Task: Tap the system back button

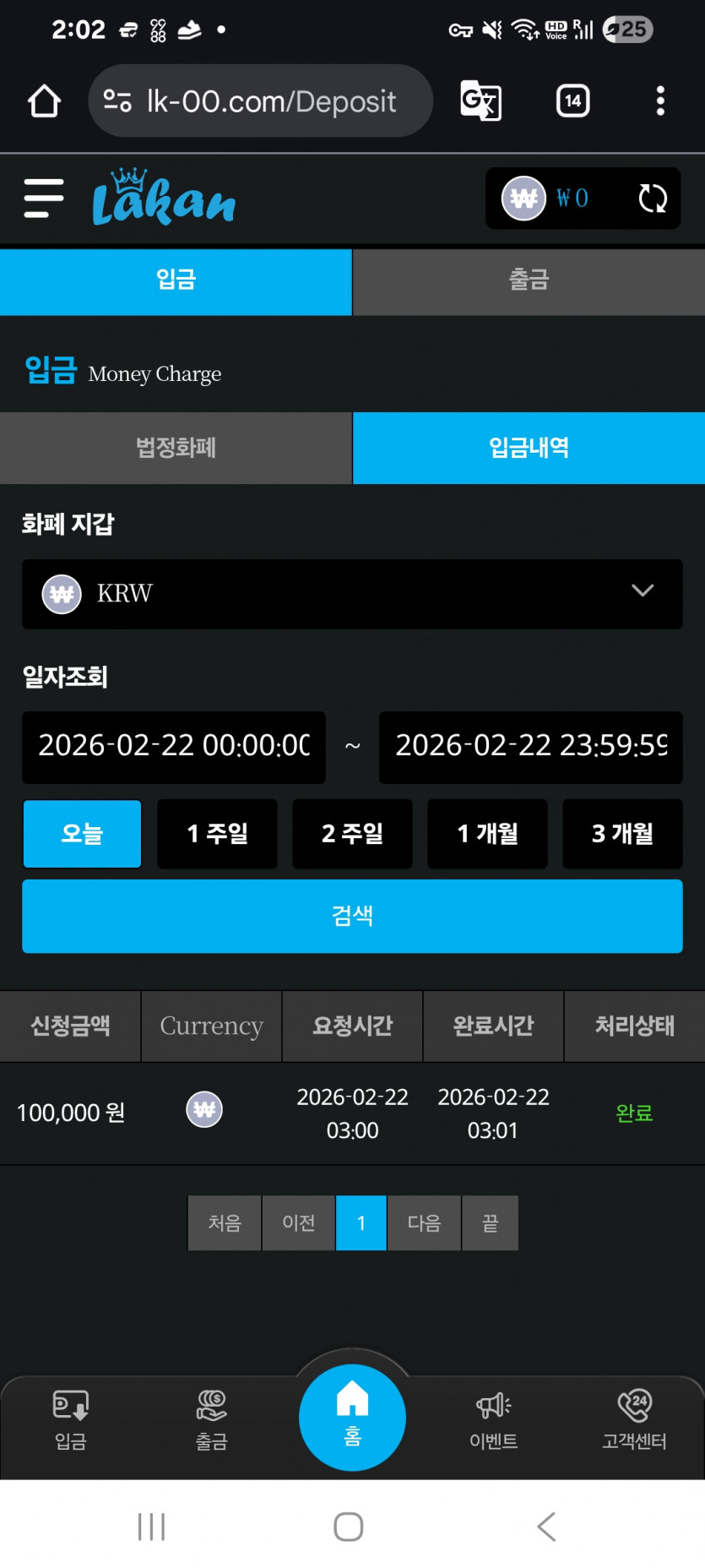Action: pyautogui.click(x=546, y=1527)
